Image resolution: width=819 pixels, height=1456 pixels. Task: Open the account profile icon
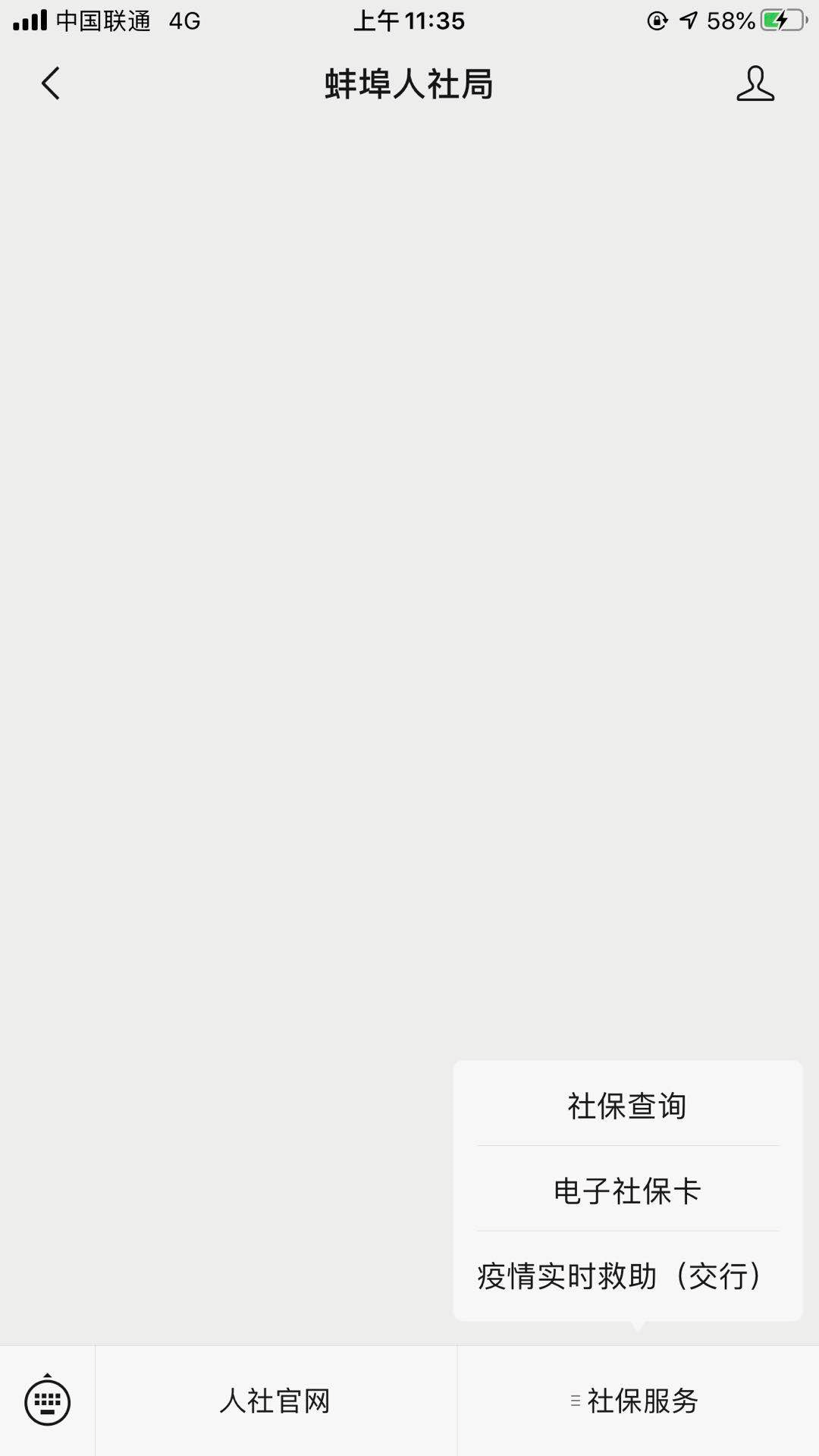pyautogui.click(x=755, y=83)
